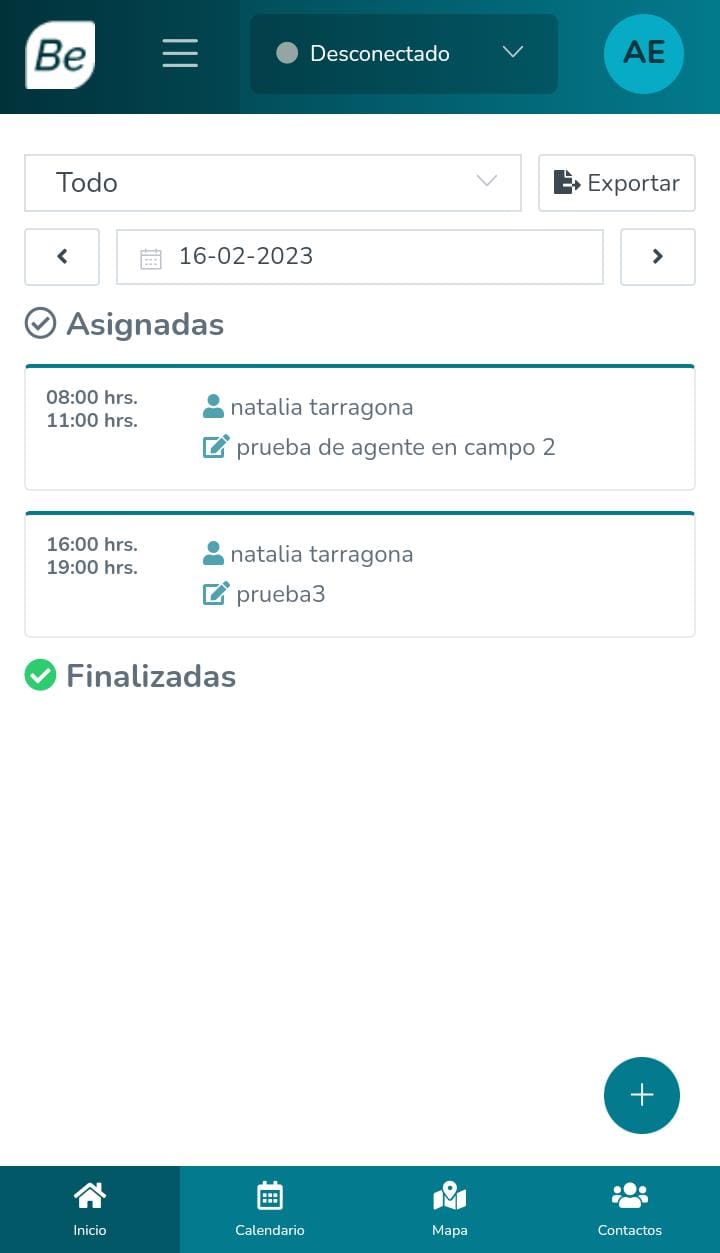The width and height of the screenshot is (720, 1253).
Task: Open the AE profile avatar
Action: point(644,54)
